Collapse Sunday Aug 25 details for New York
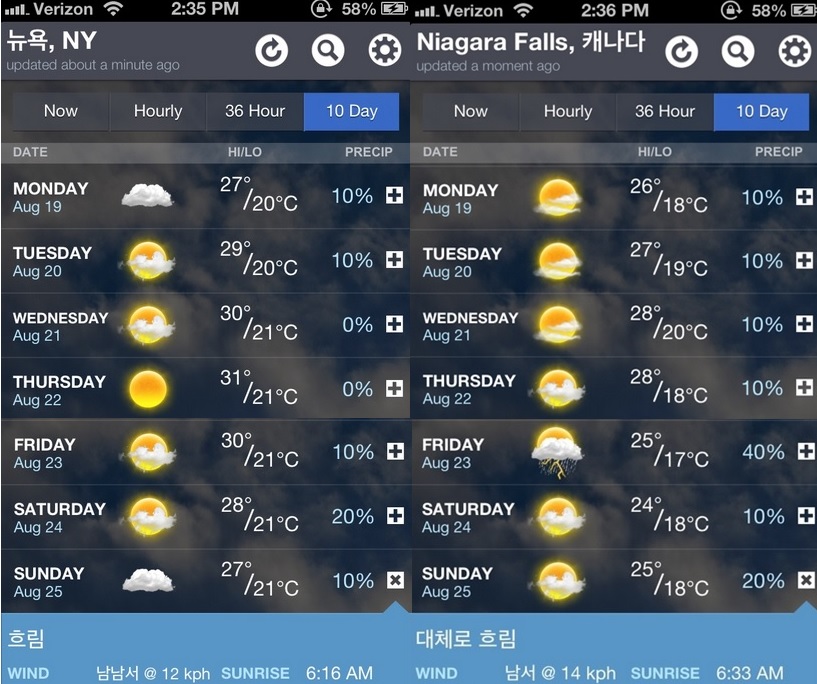817x684 pixels. tap(394, 580)
